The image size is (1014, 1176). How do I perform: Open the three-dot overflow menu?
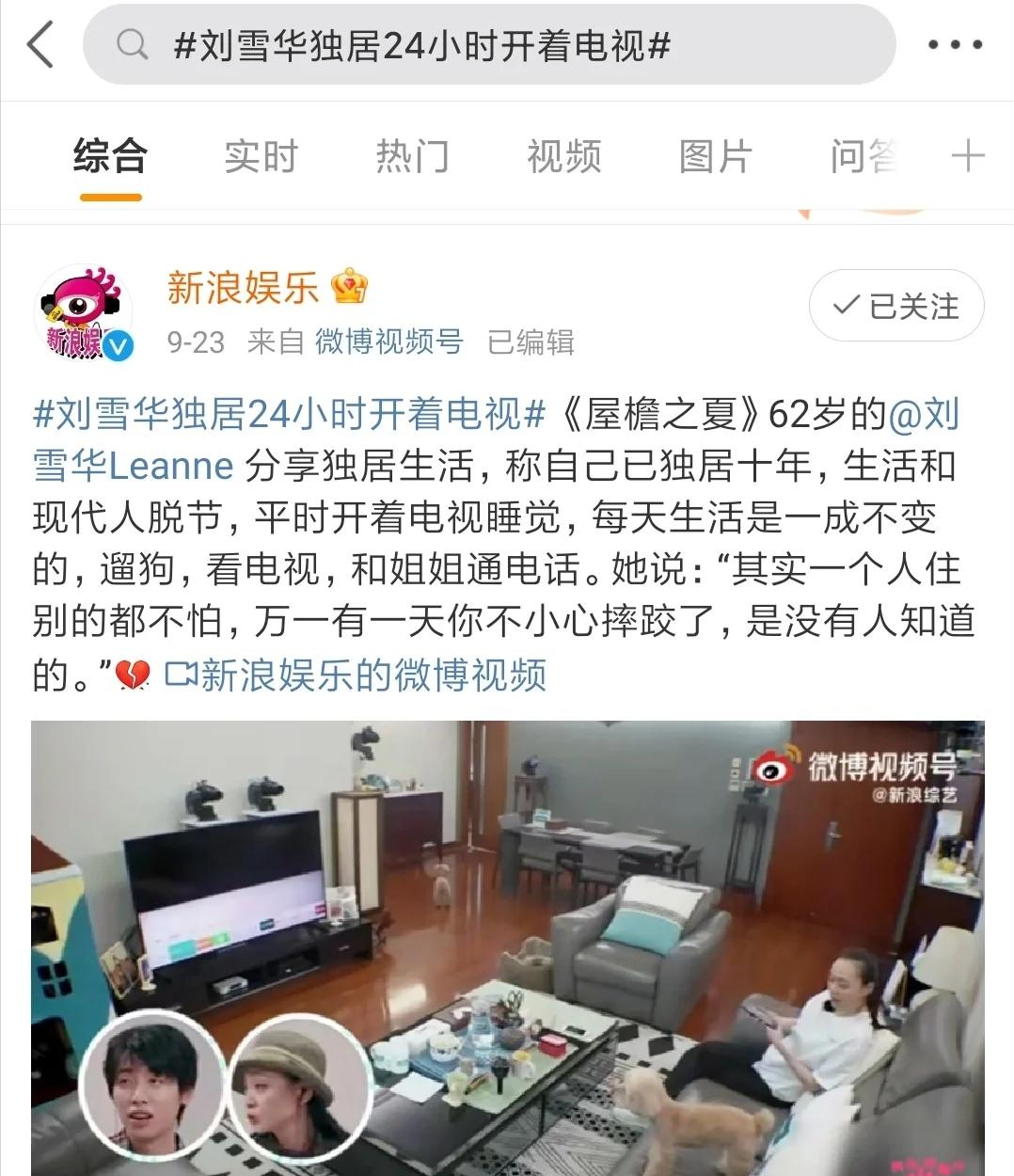pos(955,44)
